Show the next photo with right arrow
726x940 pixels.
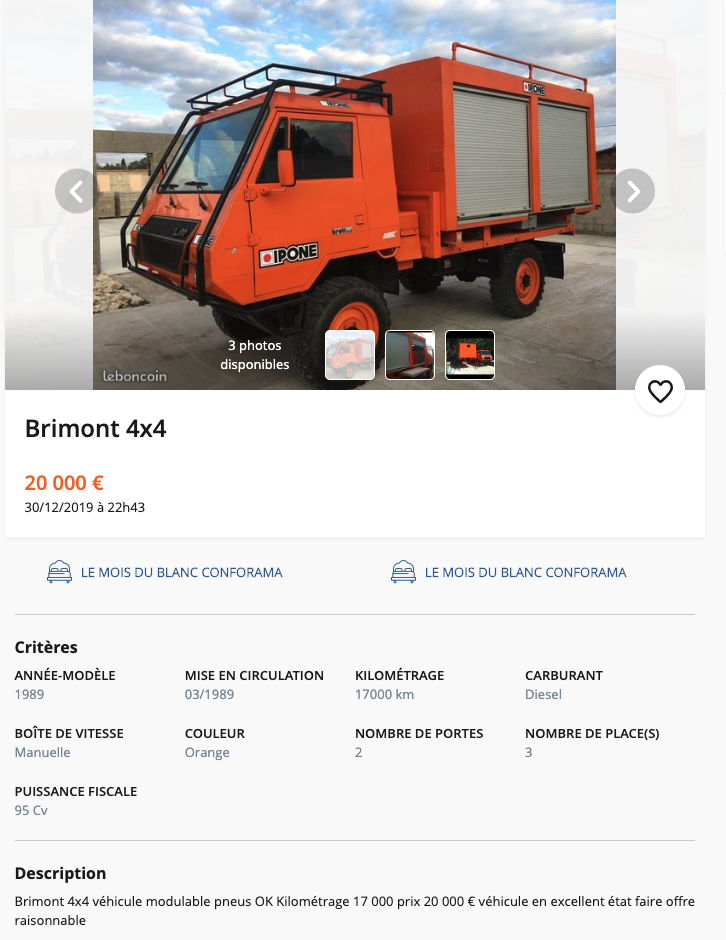click(632, 191)
